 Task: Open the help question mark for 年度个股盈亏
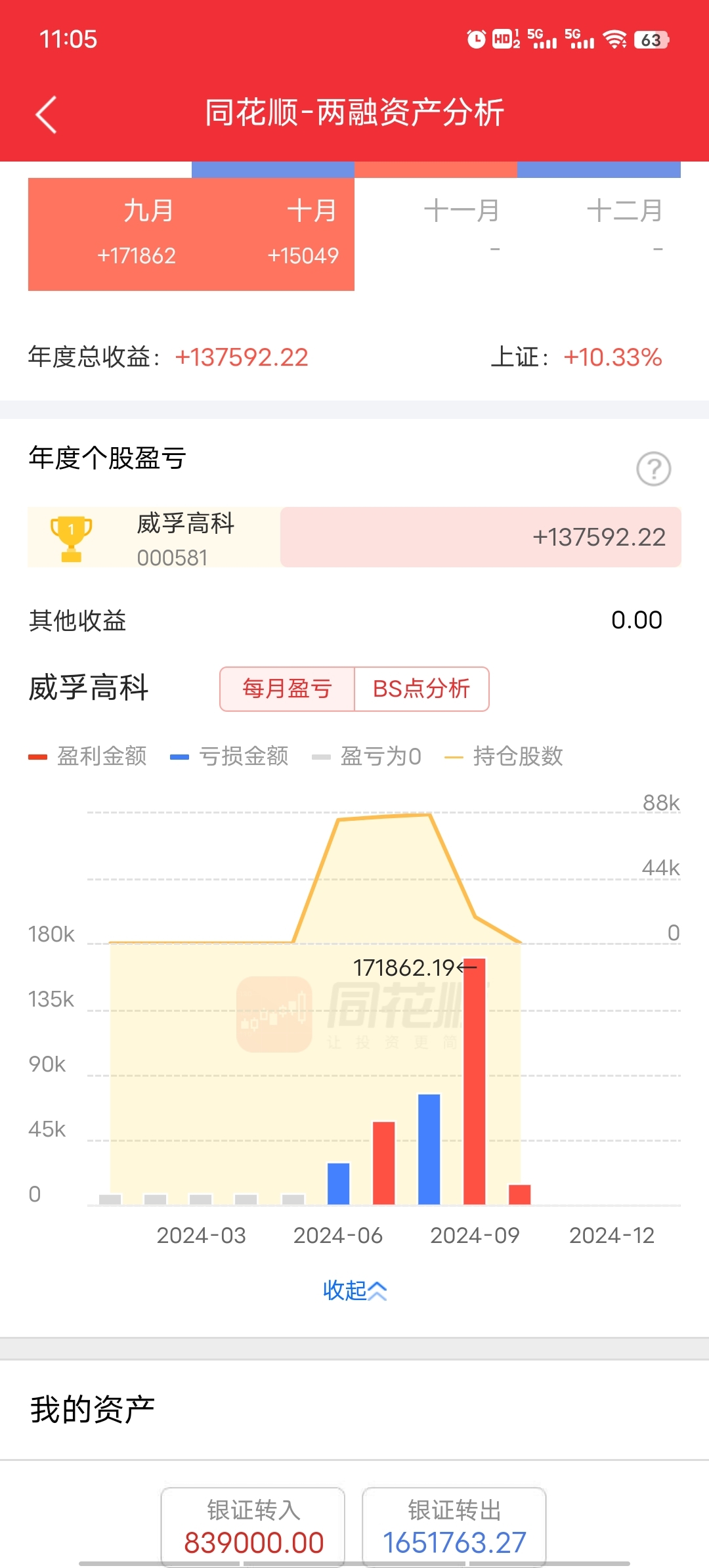(653, 468)
